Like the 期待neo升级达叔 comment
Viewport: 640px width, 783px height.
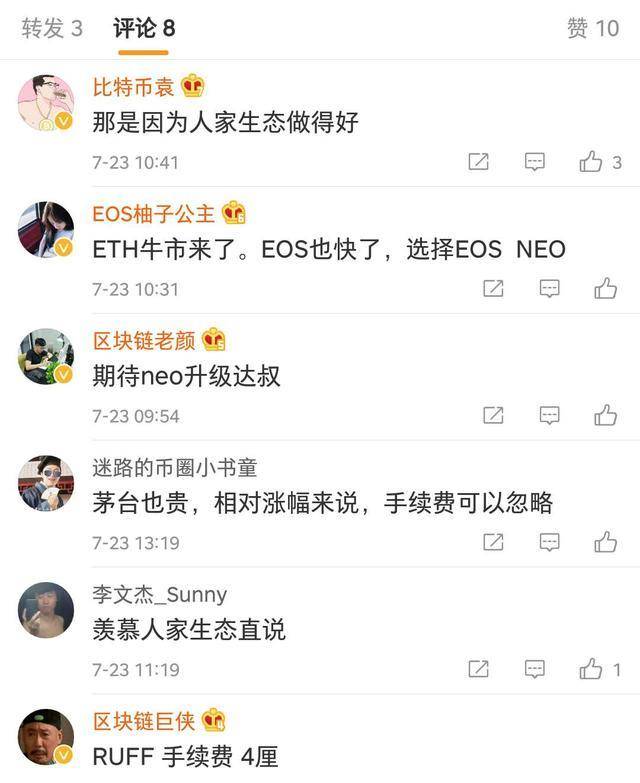(605, 415)
